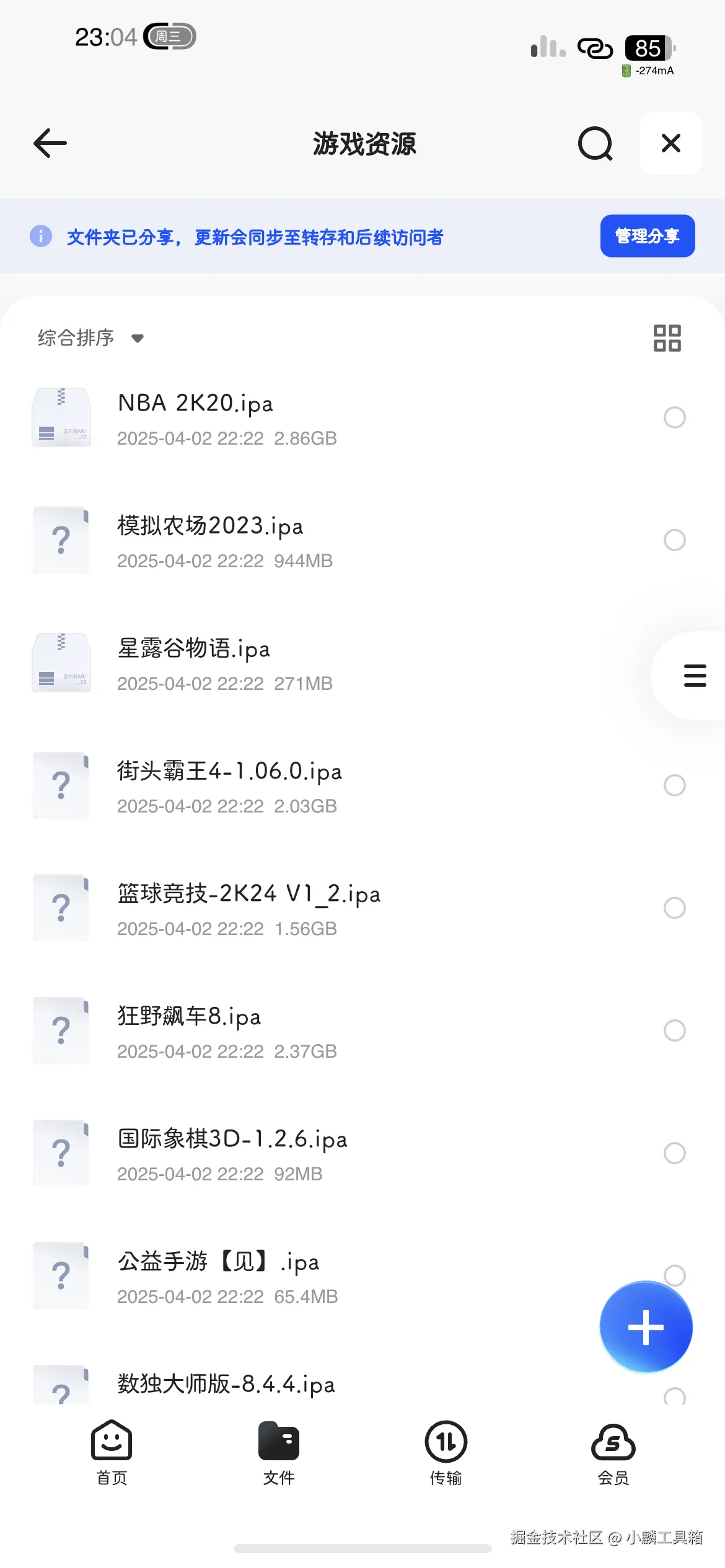Select the 狂野飙车8.ipa checkbox
The height and width of the screenshot is (1568, 725).
pyautogui.click(x=674, y=1030)
